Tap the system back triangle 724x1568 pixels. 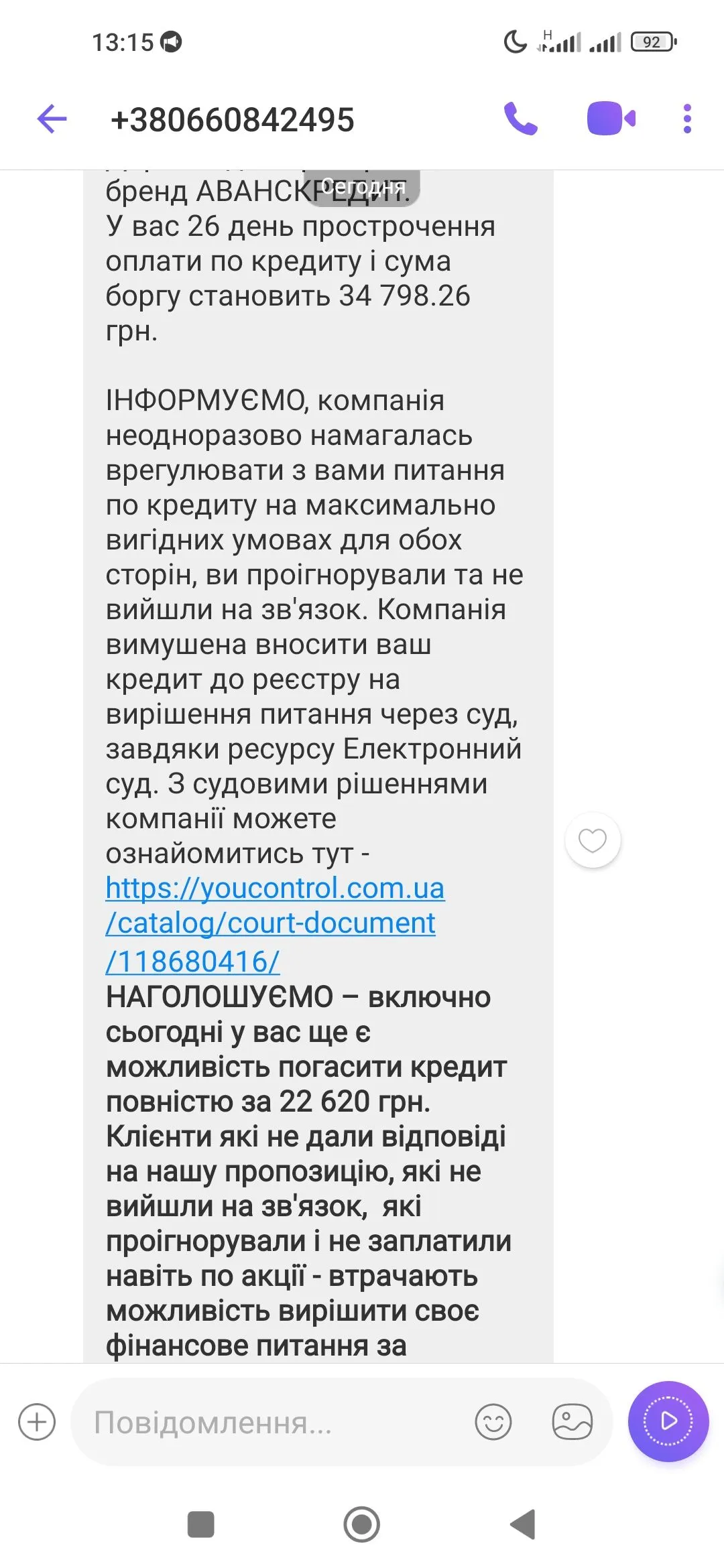(523, 1524)
